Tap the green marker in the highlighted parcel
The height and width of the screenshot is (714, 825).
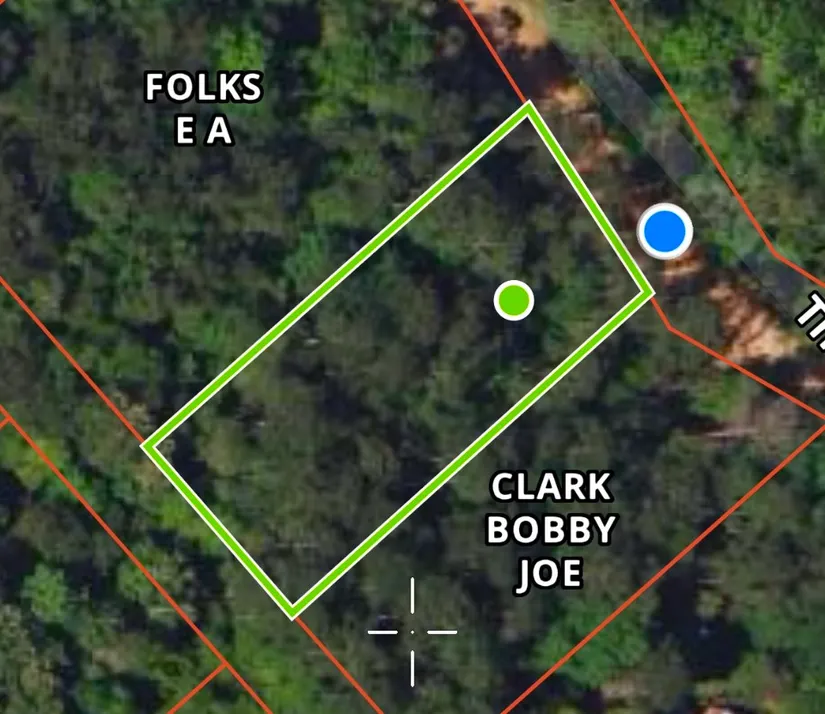514,299
